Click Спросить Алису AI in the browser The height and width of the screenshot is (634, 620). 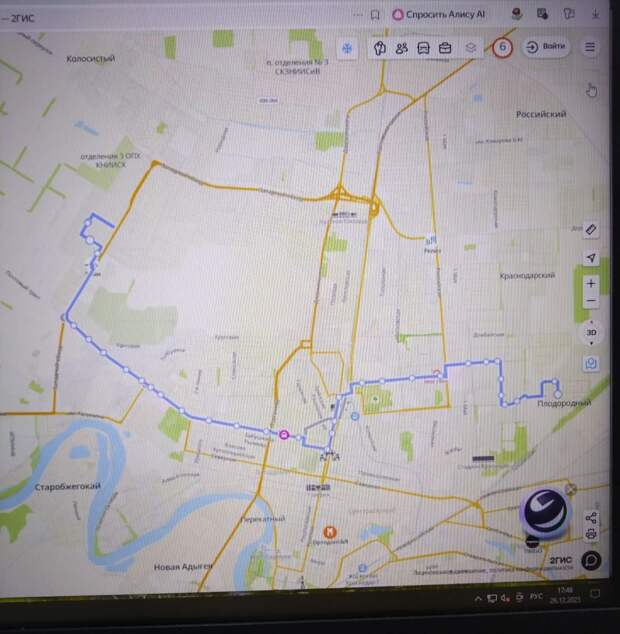pyautogui.click(x=440, y=14)
